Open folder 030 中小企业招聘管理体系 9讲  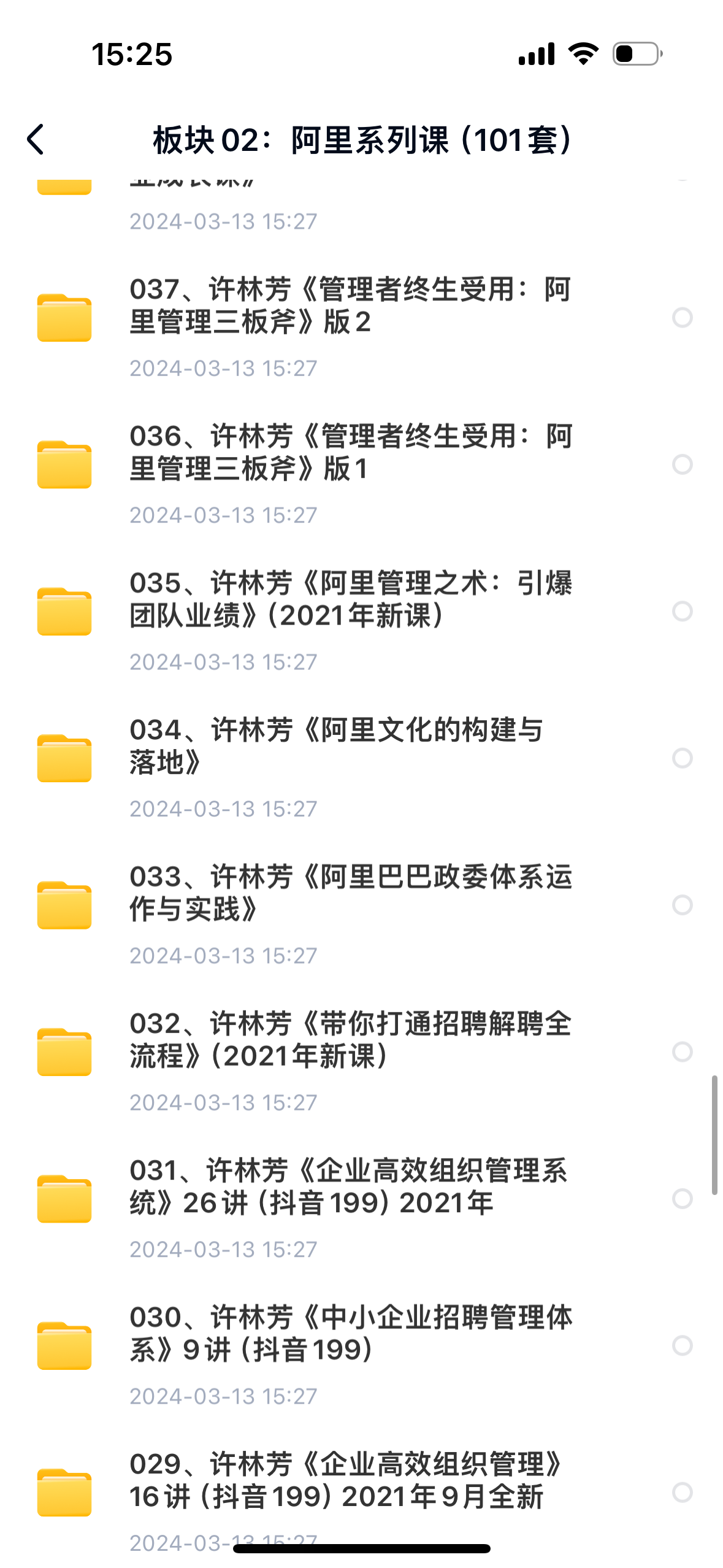(x=350, y=1334)
